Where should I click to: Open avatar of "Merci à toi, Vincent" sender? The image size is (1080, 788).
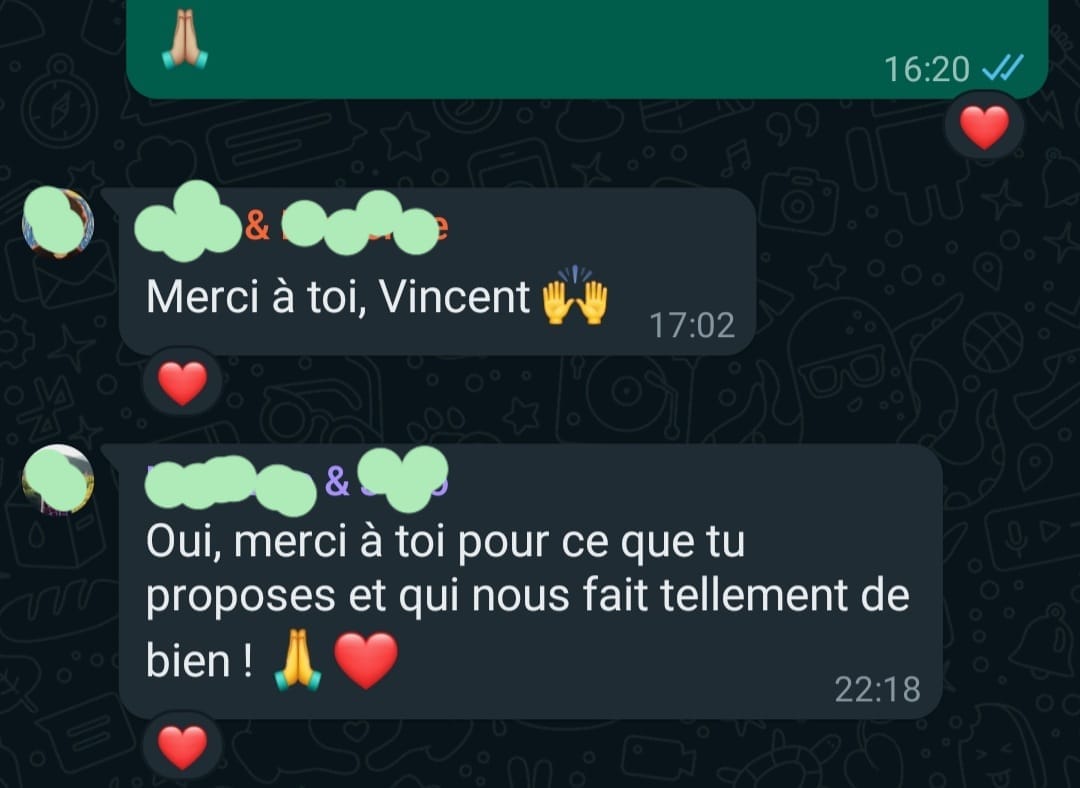pyautogui.click(x=58, y=222)
